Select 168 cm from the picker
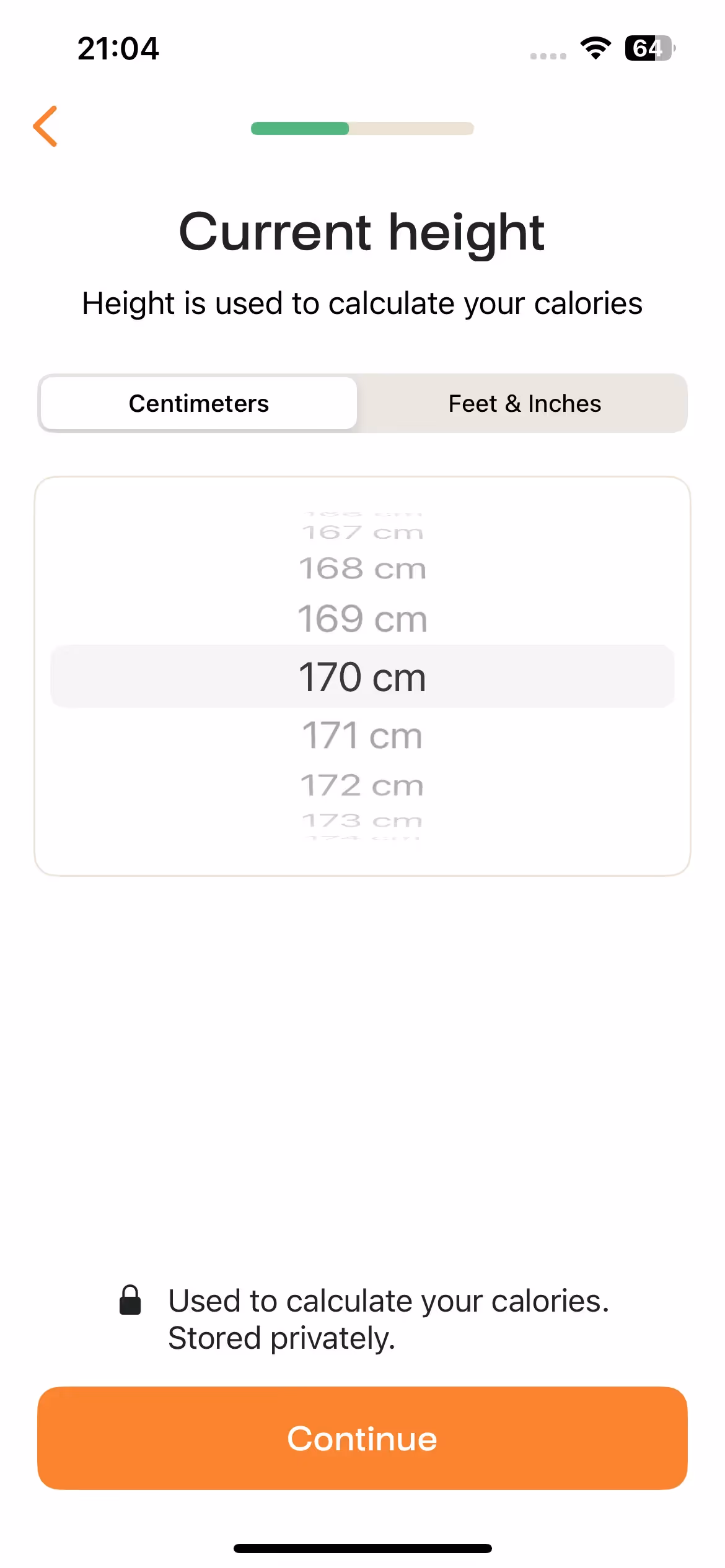The height and width of the screenshot is (1568, 725). point(362,568)
